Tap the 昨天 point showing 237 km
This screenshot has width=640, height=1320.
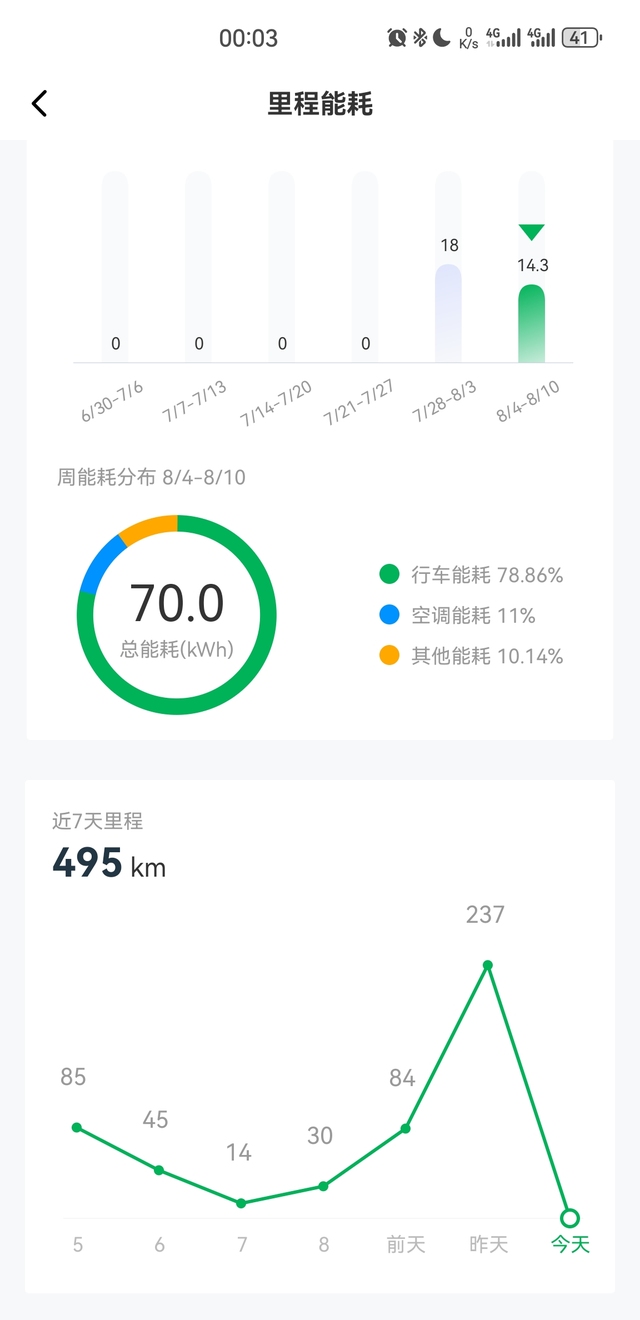[x=488, y=965]
